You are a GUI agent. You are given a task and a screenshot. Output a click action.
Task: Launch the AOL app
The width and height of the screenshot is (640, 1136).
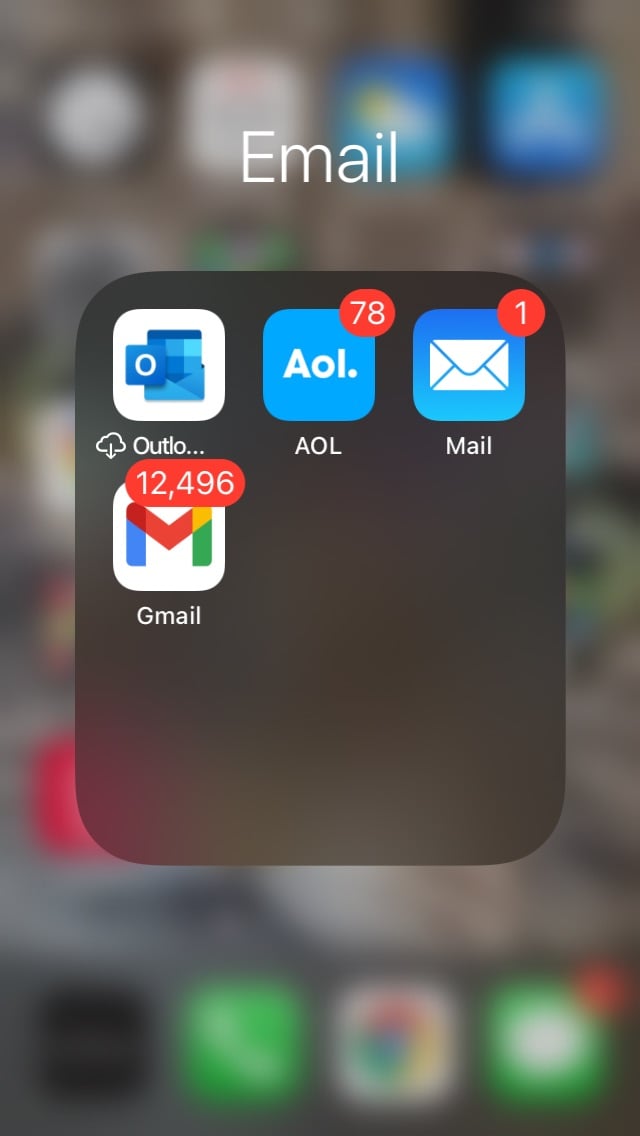(x=318, y=365)
